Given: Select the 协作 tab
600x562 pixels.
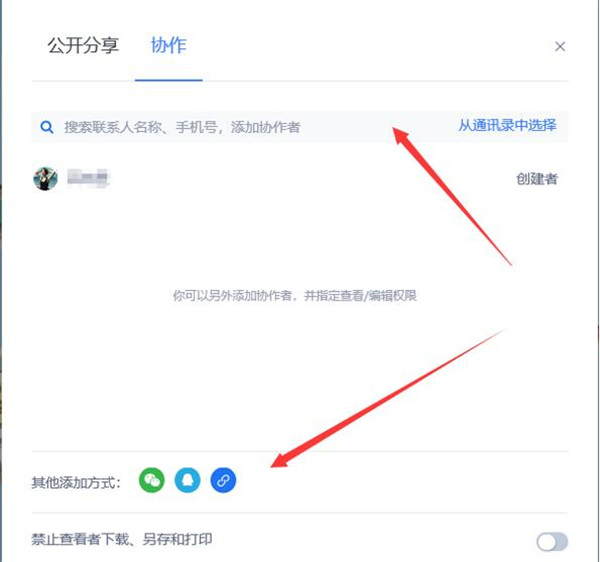Looking at the screenshot, I should (168, 46).
